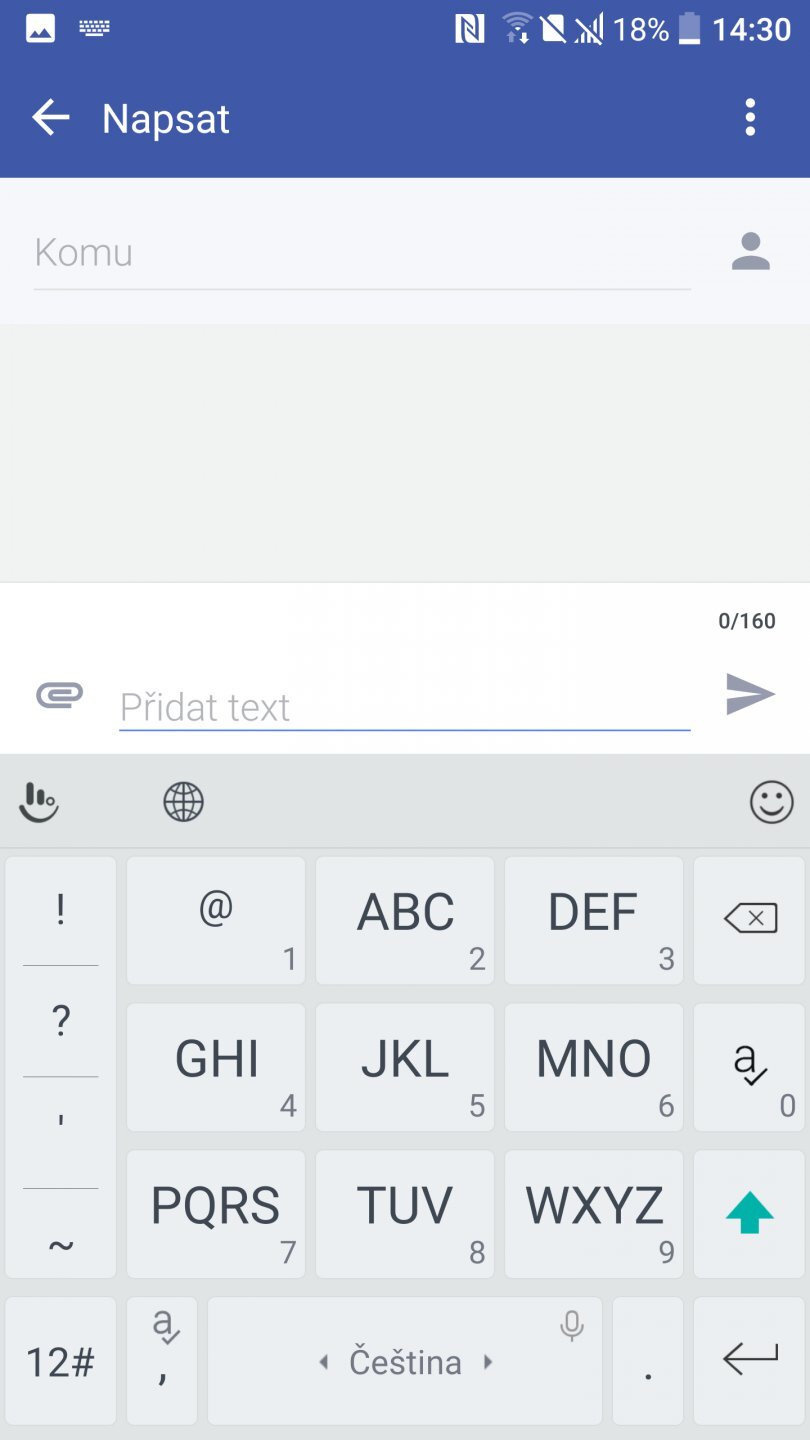Open the contact picker icon
Image resolution: width=810 pixels, height=1440 pixels.
[750, 252]
